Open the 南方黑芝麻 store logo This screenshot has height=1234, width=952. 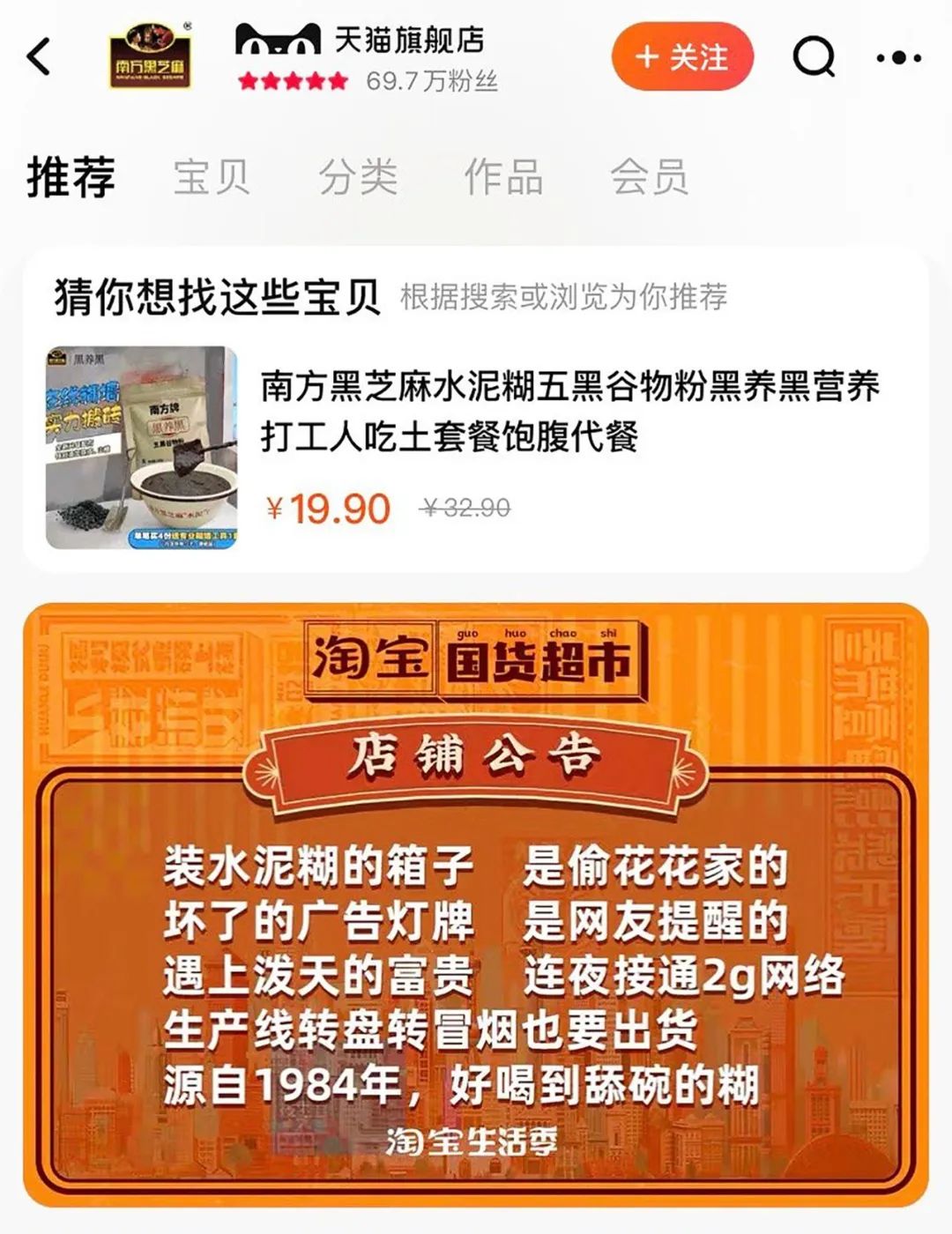151,57
